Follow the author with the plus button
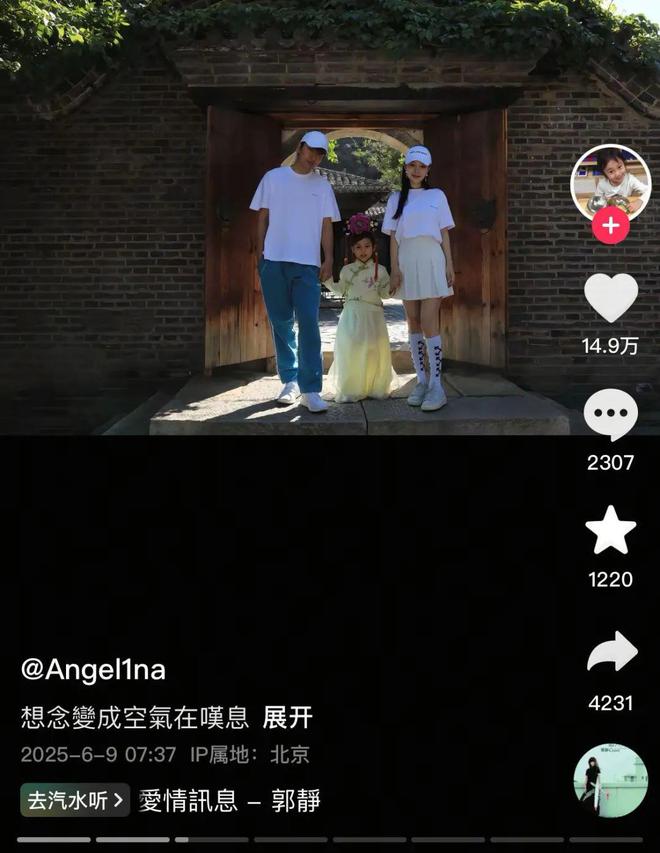Viewport: 660px width, 853px height. [610, 227]
